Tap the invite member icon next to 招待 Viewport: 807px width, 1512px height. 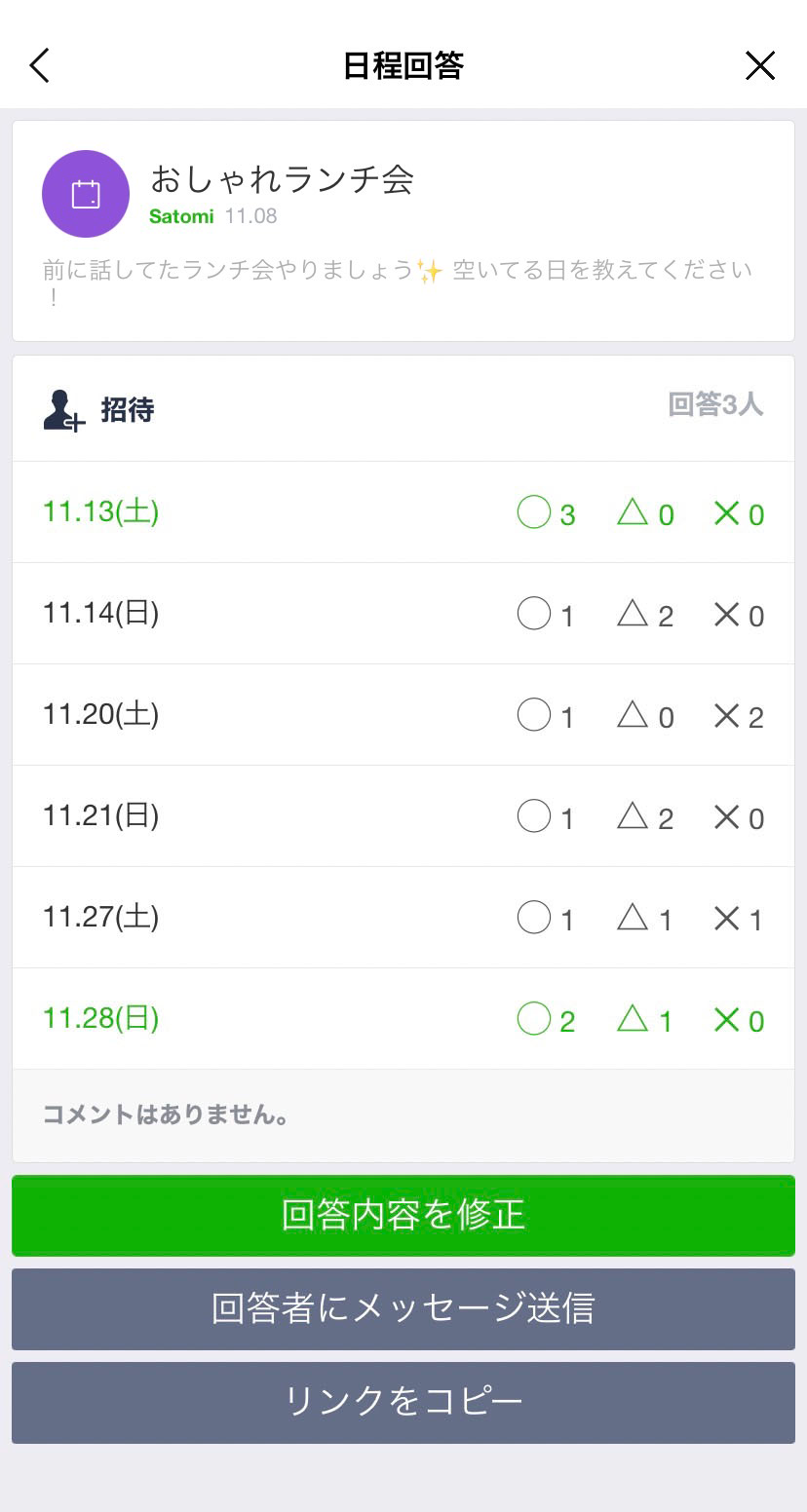tap(62, 408)
